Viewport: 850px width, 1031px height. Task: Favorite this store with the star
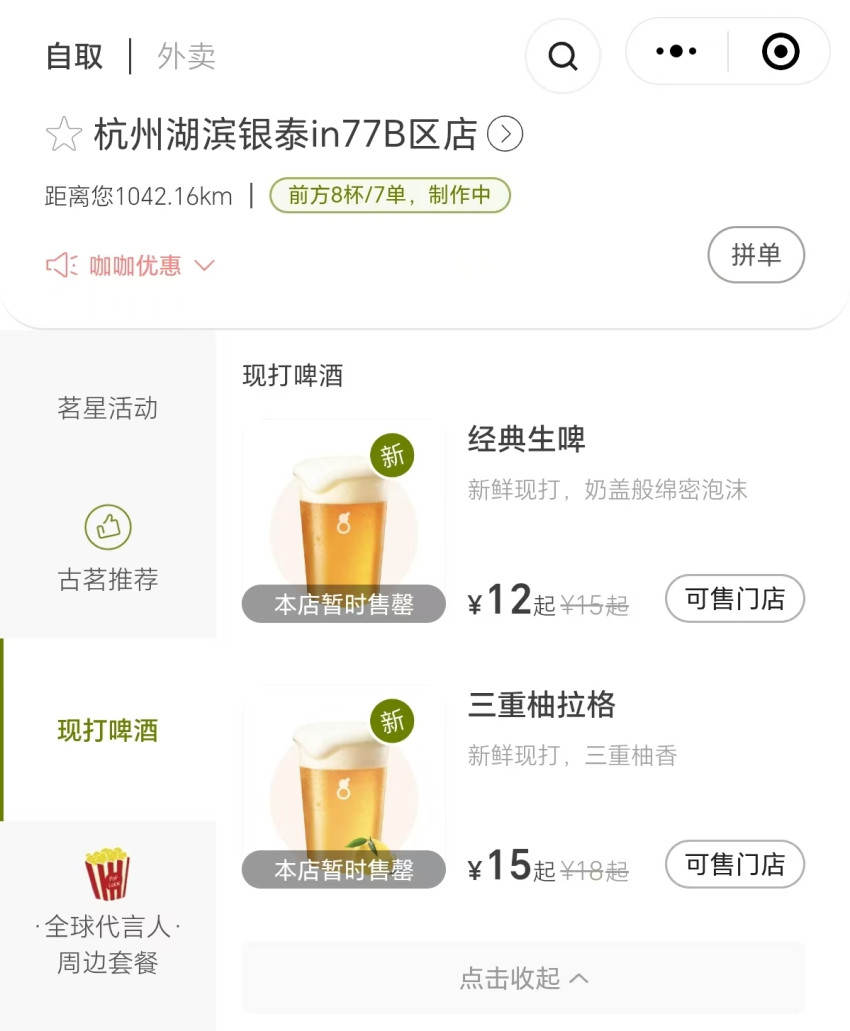[x=64, y=134]
